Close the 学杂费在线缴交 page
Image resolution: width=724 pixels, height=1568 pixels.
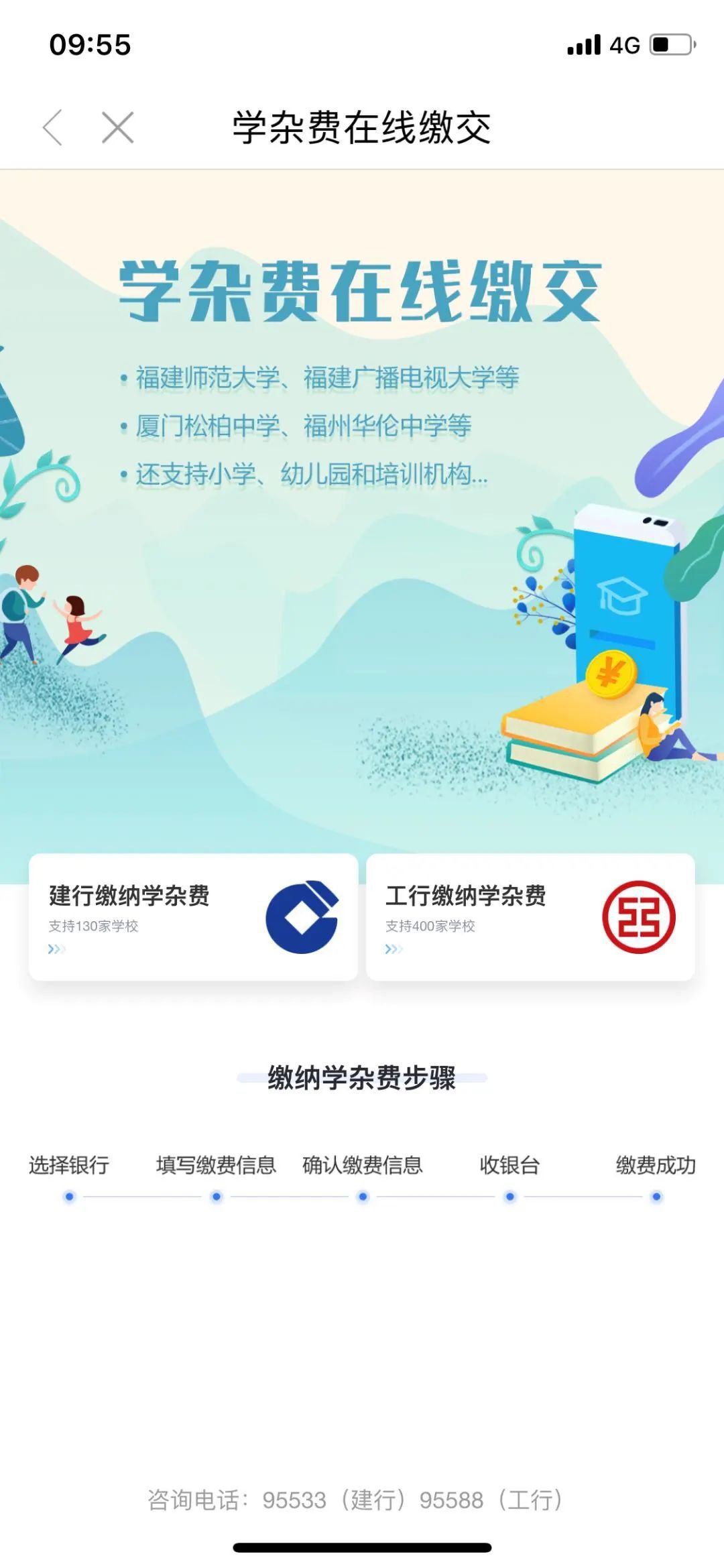point(118,127)
